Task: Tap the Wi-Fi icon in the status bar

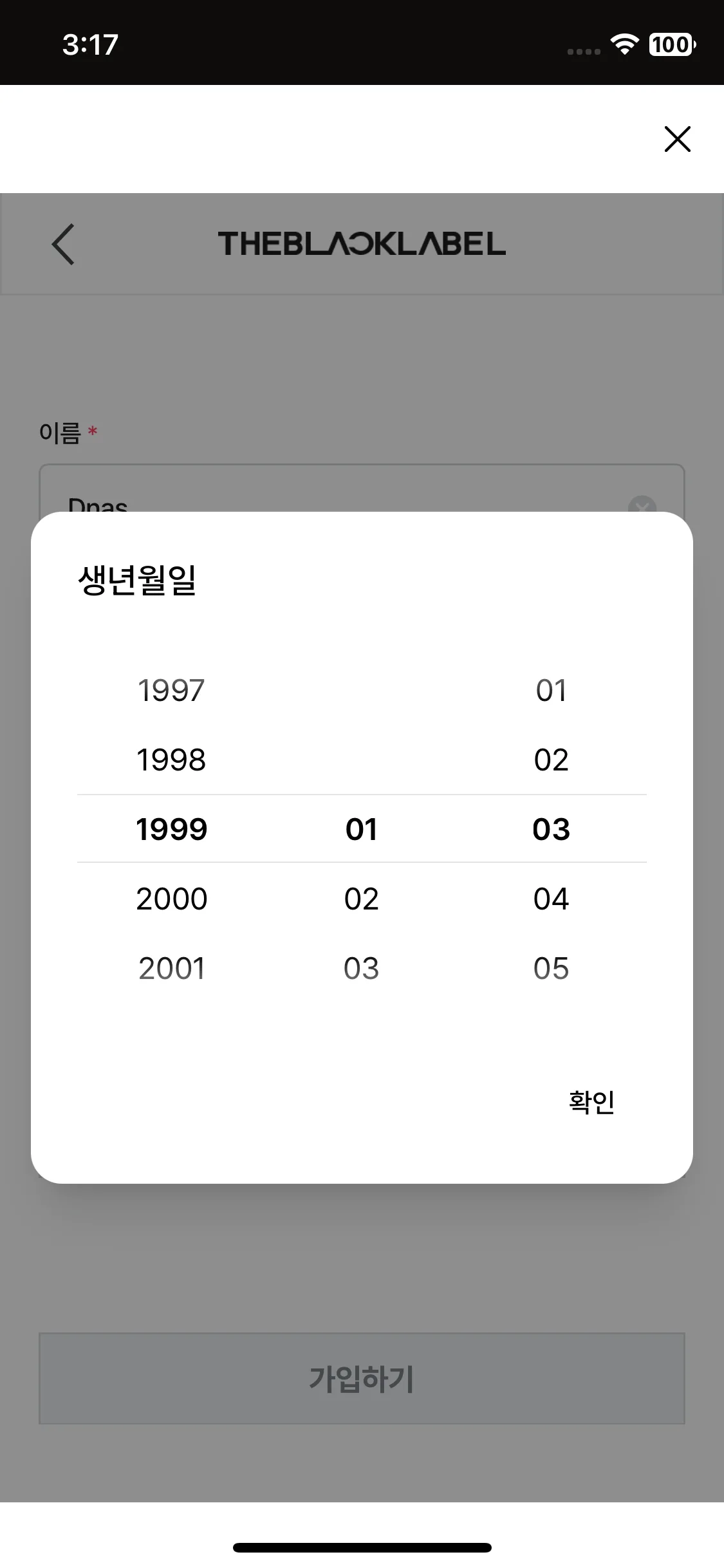Action: [x=623, y=45]
